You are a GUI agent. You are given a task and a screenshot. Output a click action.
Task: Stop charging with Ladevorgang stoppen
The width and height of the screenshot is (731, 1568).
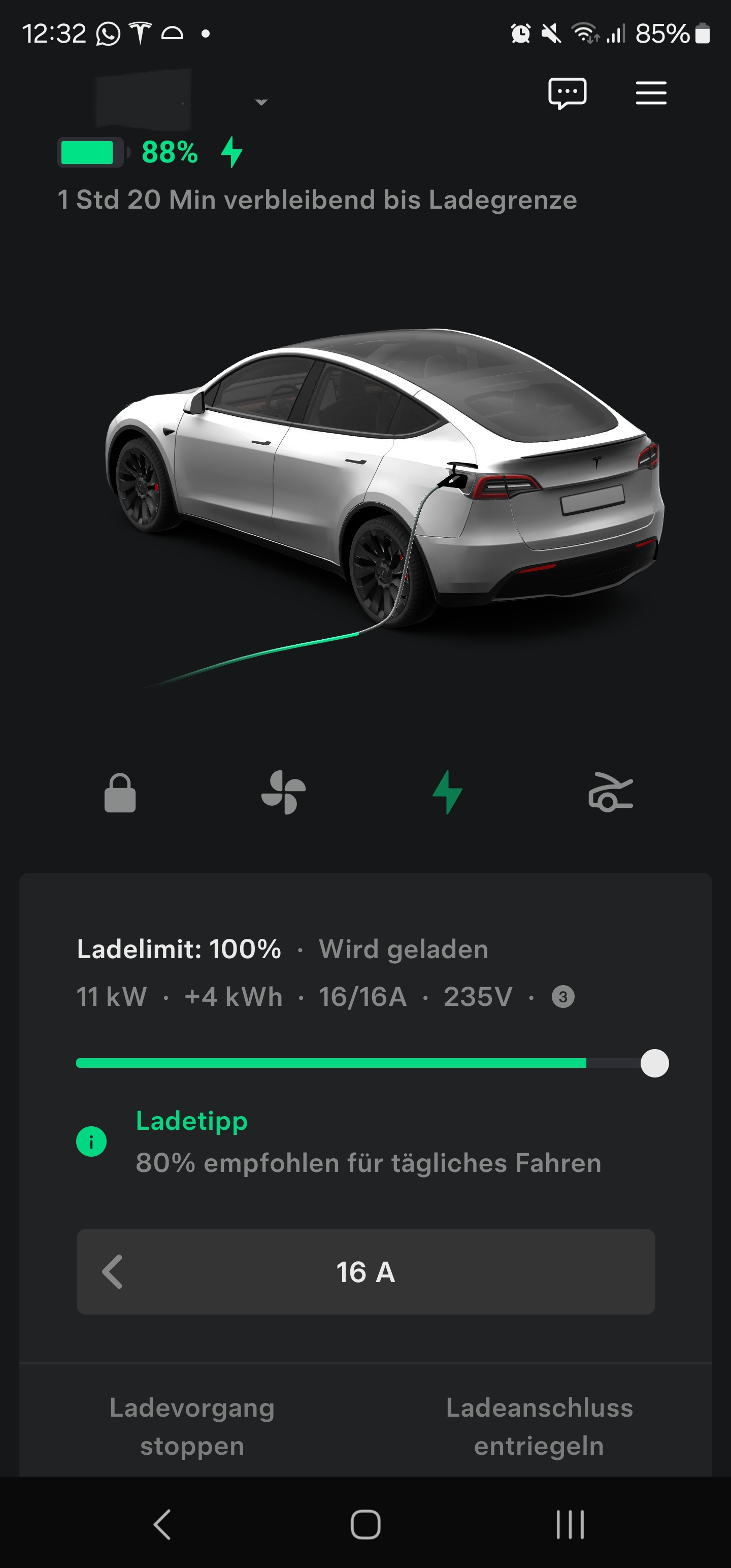pos(192,1426)
